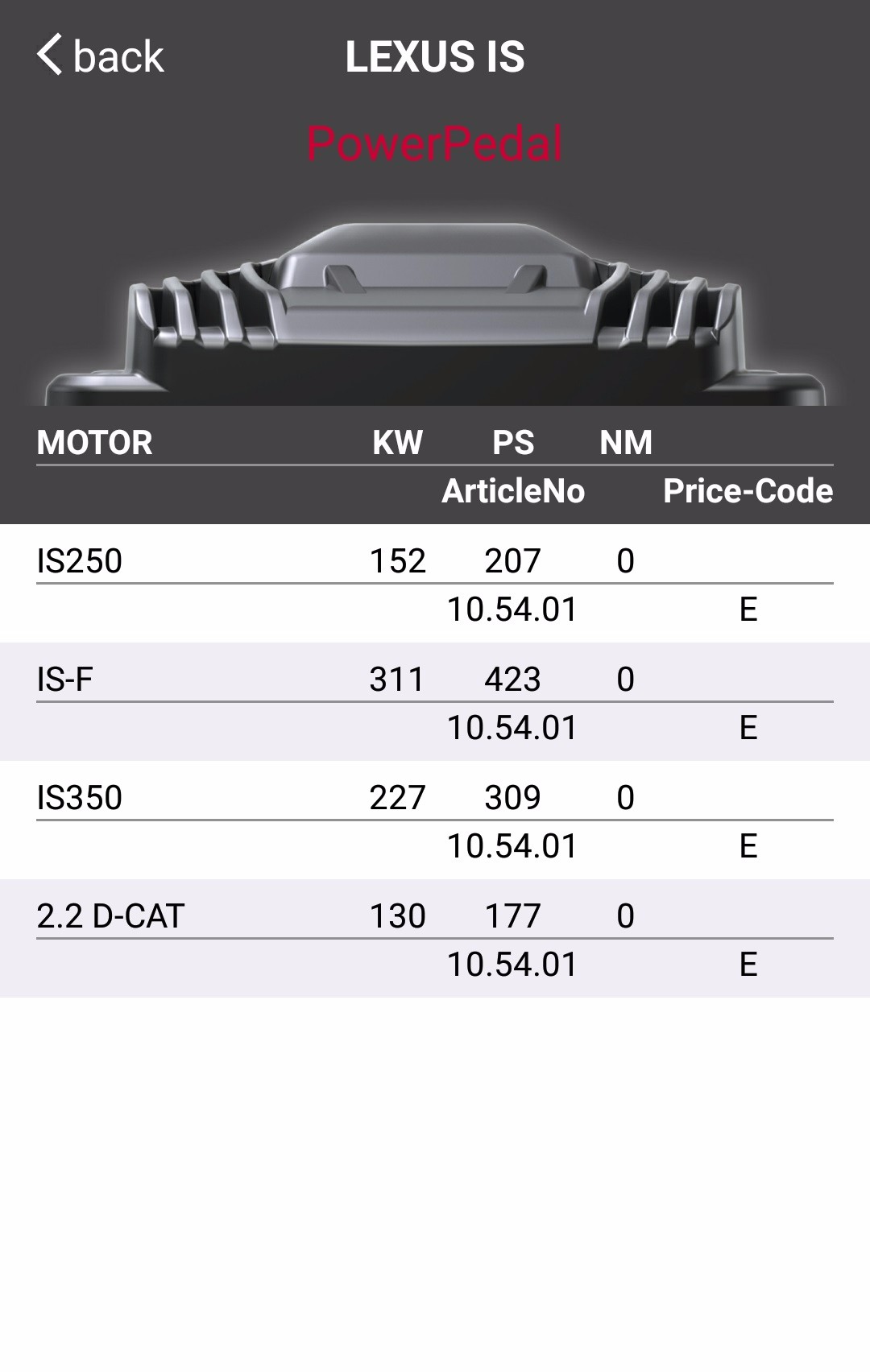This screenshot has height=1372, width=870.
Task: Open the IS250 motor entry
Action: (x=435, y=584)
